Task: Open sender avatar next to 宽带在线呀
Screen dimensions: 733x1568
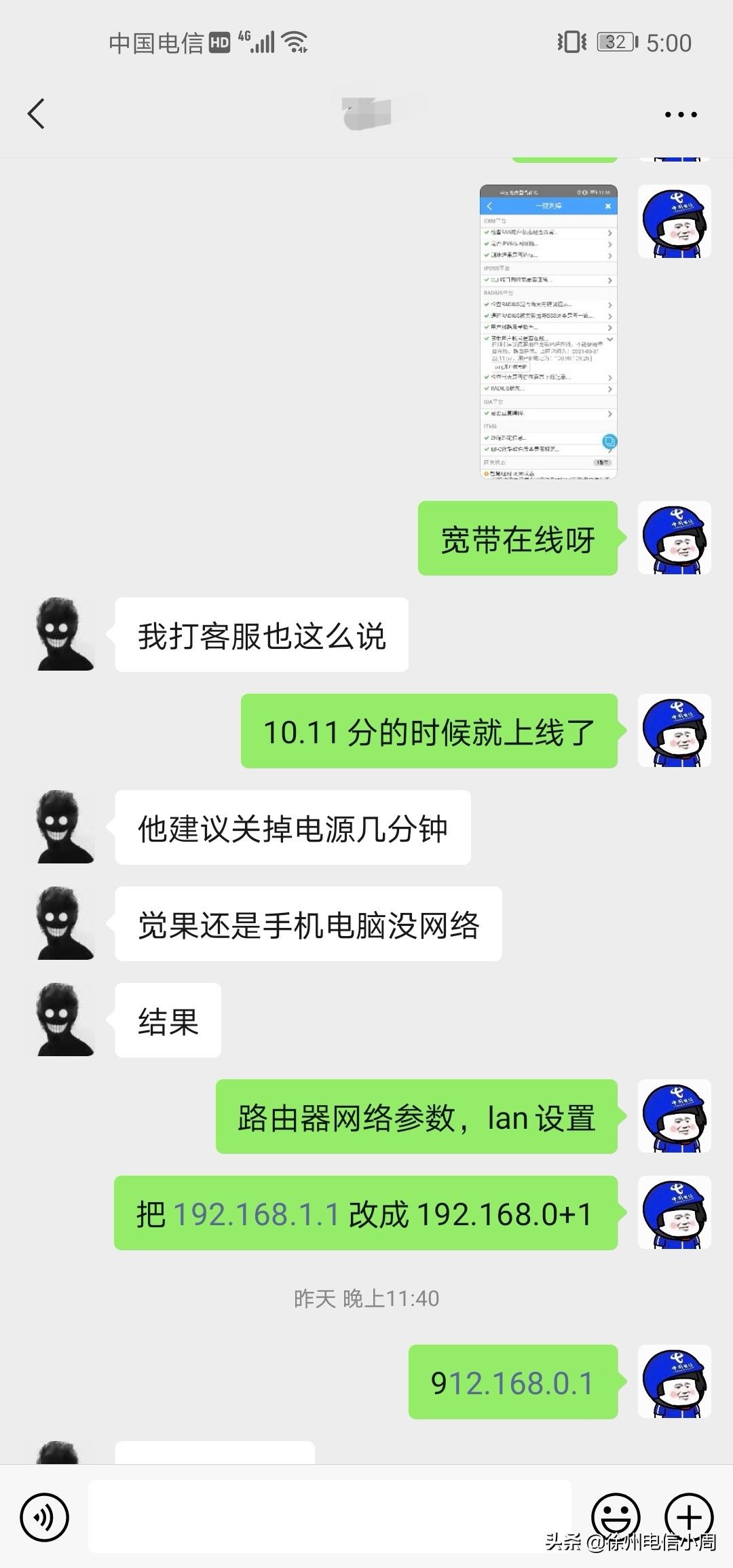Action: click(x=674, y=538)
